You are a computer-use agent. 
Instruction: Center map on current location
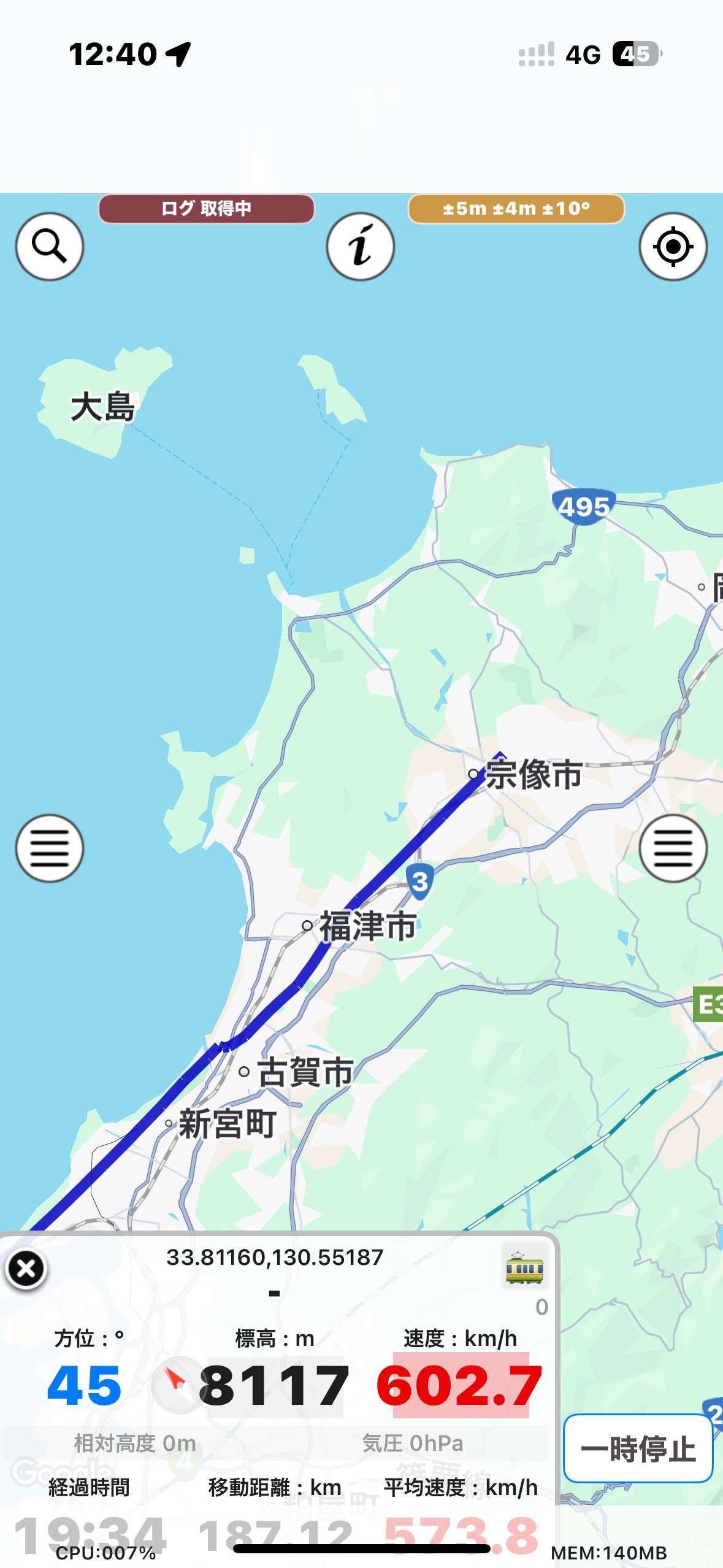pyautogui.click(x=673, y=247)
